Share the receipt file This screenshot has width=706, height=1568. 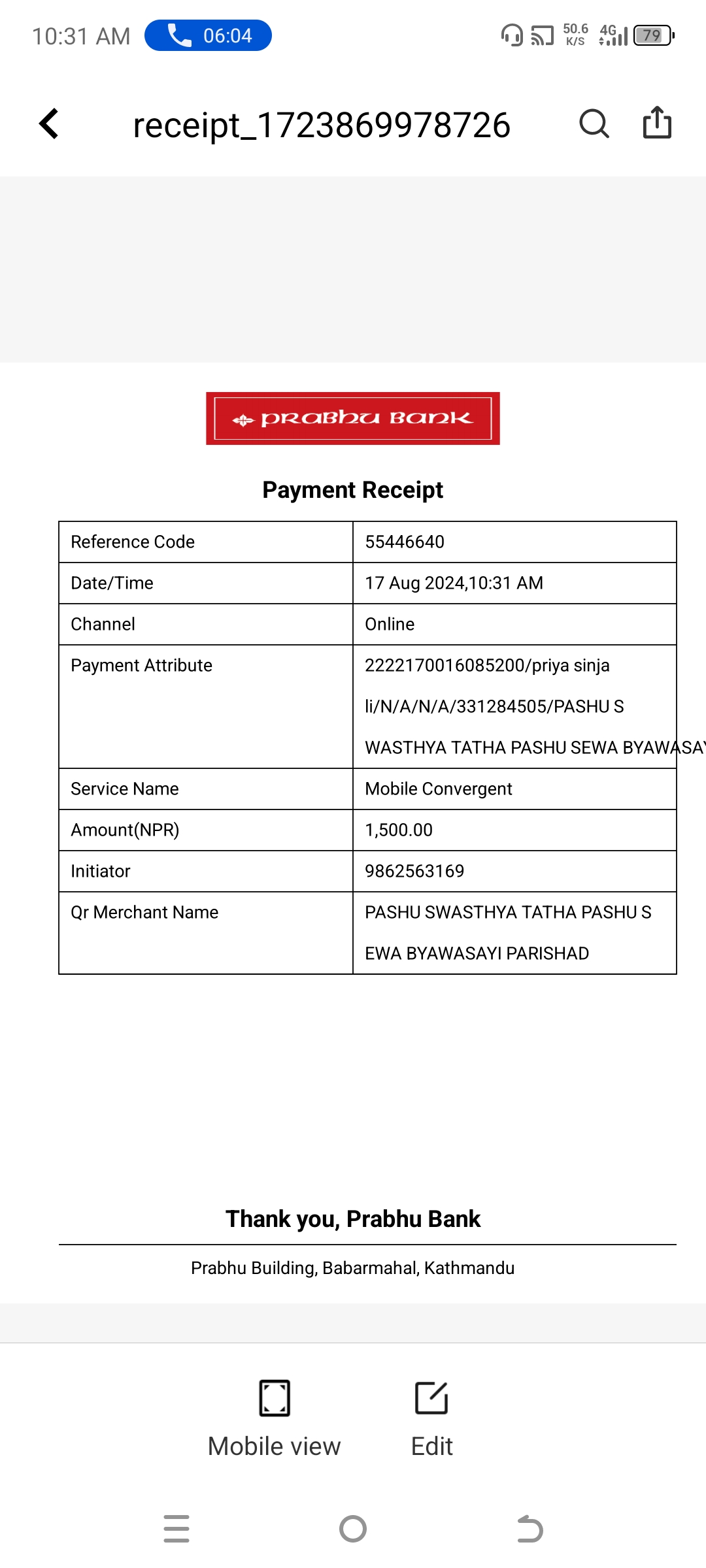[x=657, y=122]
